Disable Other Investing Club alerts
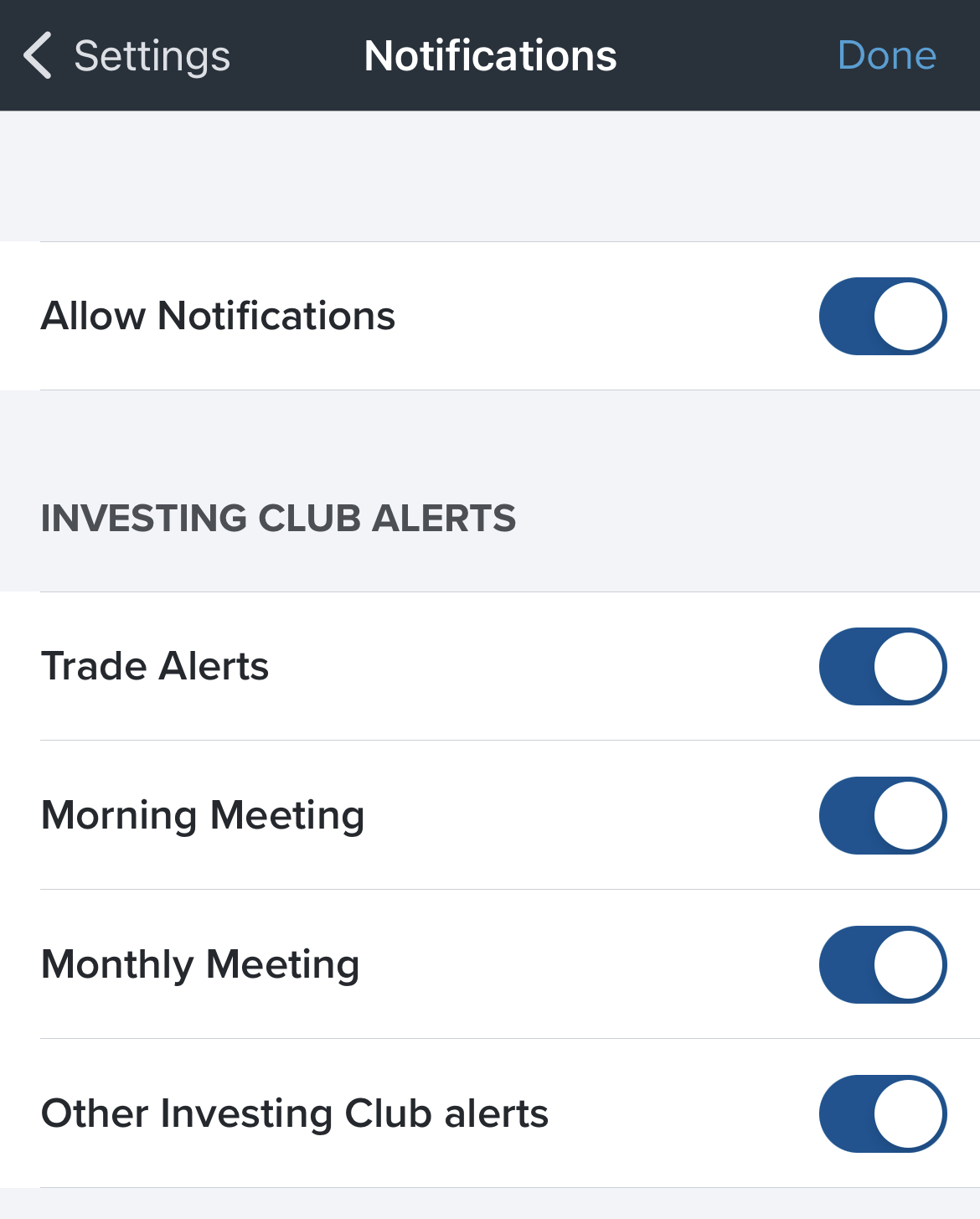The height and width of the screenshot is (1219, 980). coord(882,1113)
